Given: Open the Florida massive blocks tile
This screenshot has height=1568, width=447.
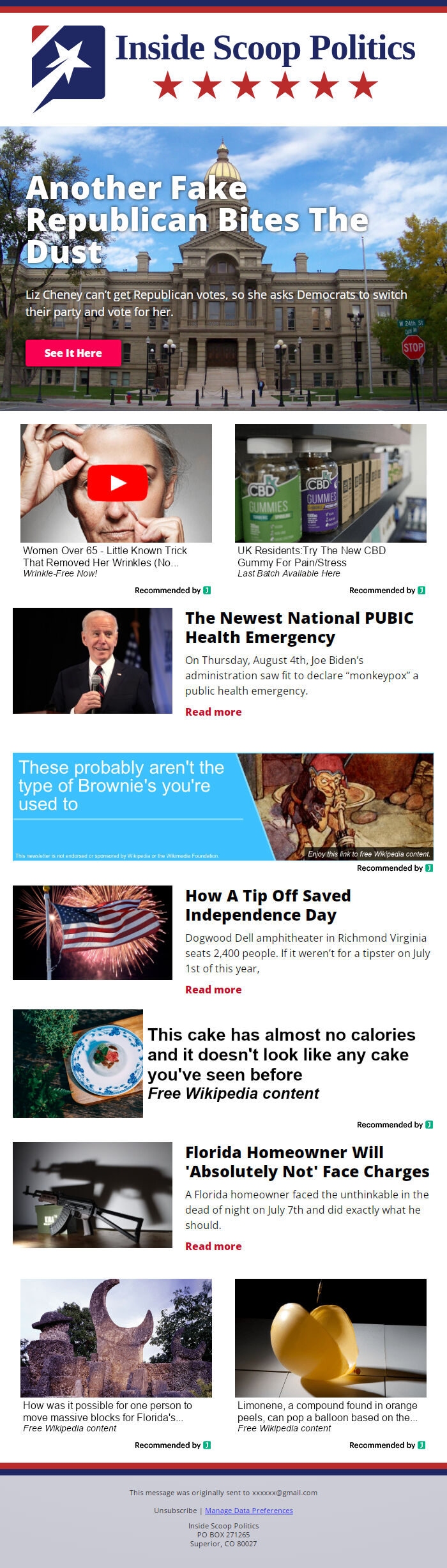Looking at the screenshot, I should click(x=116, y=1338).
